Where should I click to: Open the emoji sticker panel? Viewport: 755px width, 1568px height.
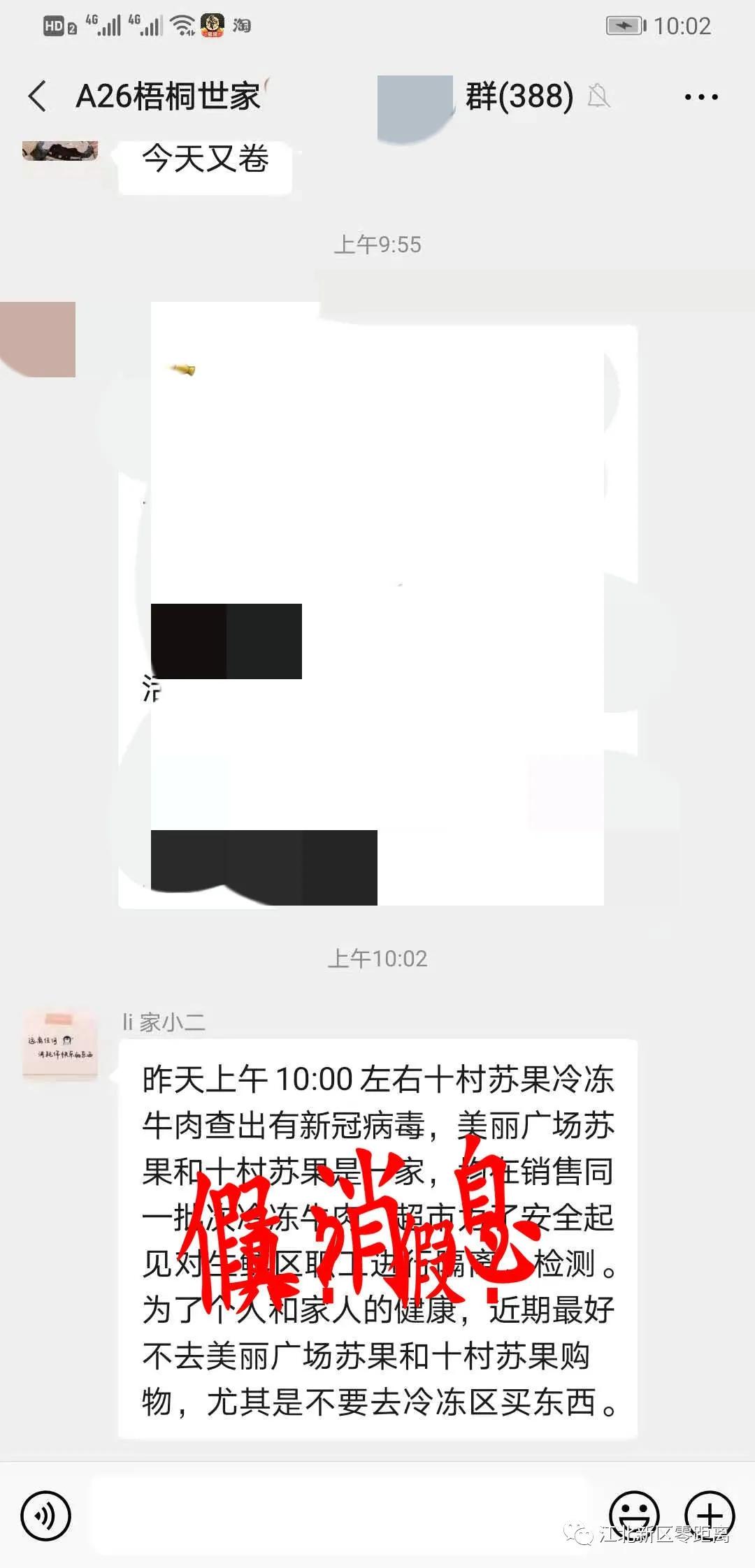click(634, 1515)
